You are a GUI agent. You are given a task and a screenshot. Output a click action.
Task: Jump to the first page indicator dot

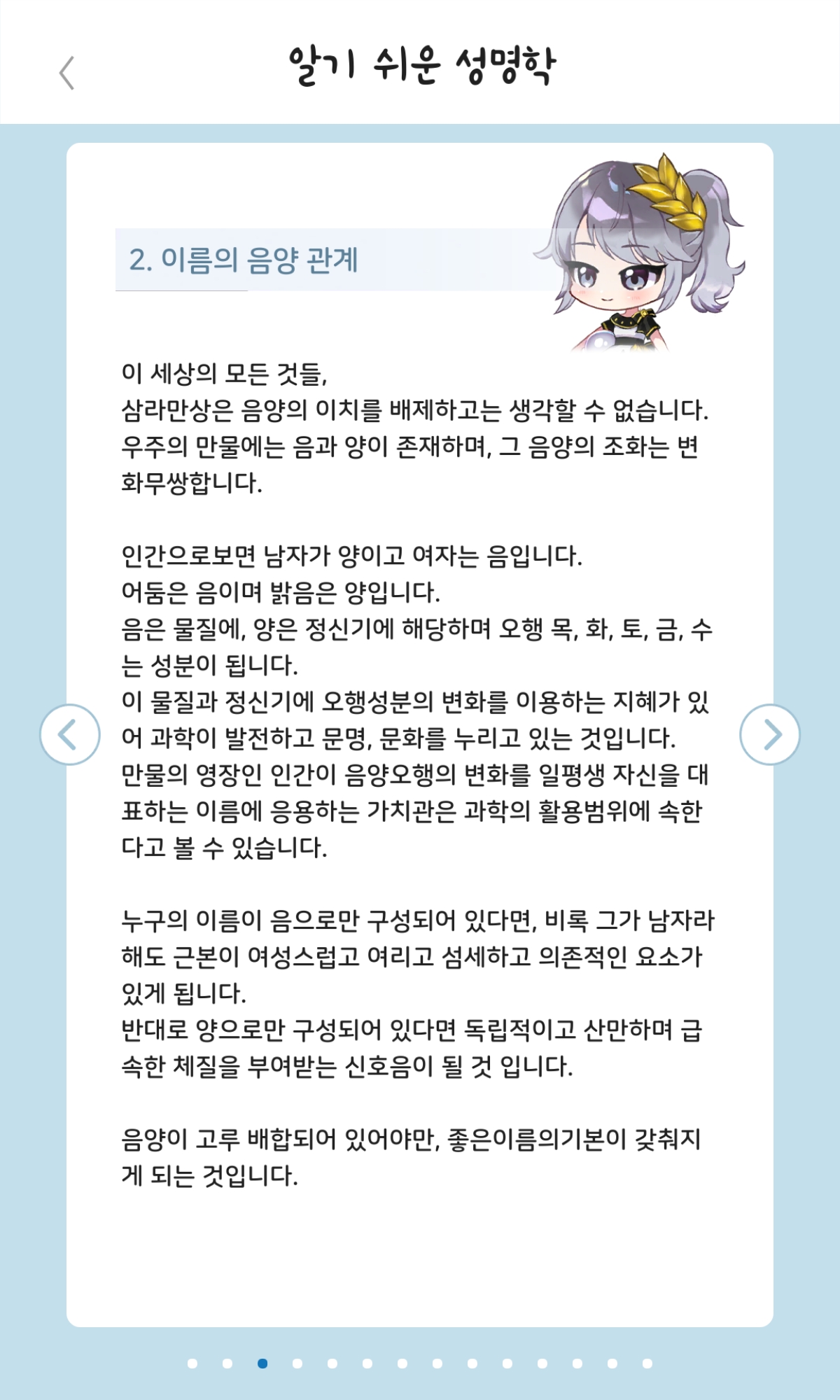192,1363
